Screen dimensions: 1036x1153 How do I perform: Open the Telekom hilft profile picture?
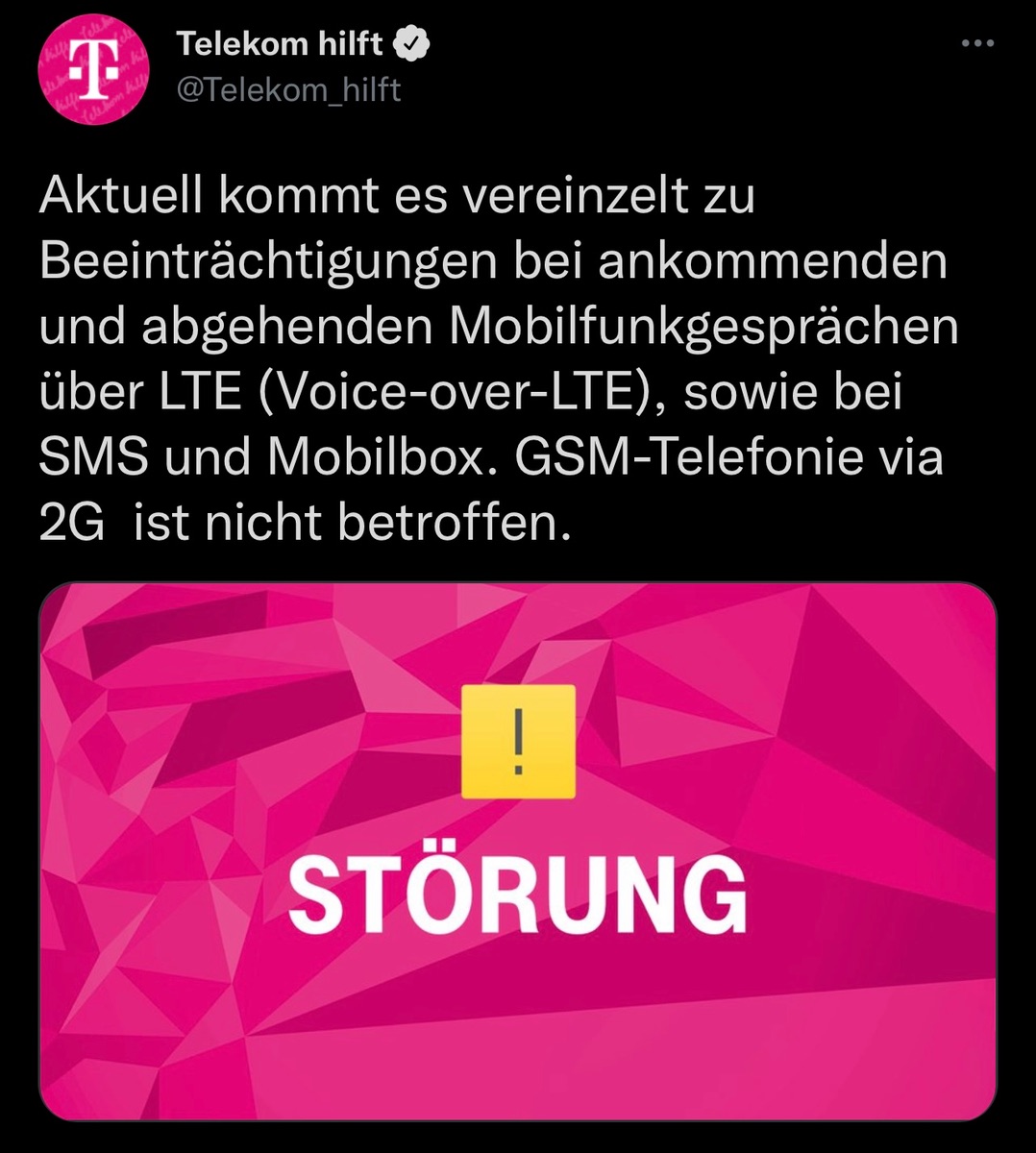click(93, 69)
